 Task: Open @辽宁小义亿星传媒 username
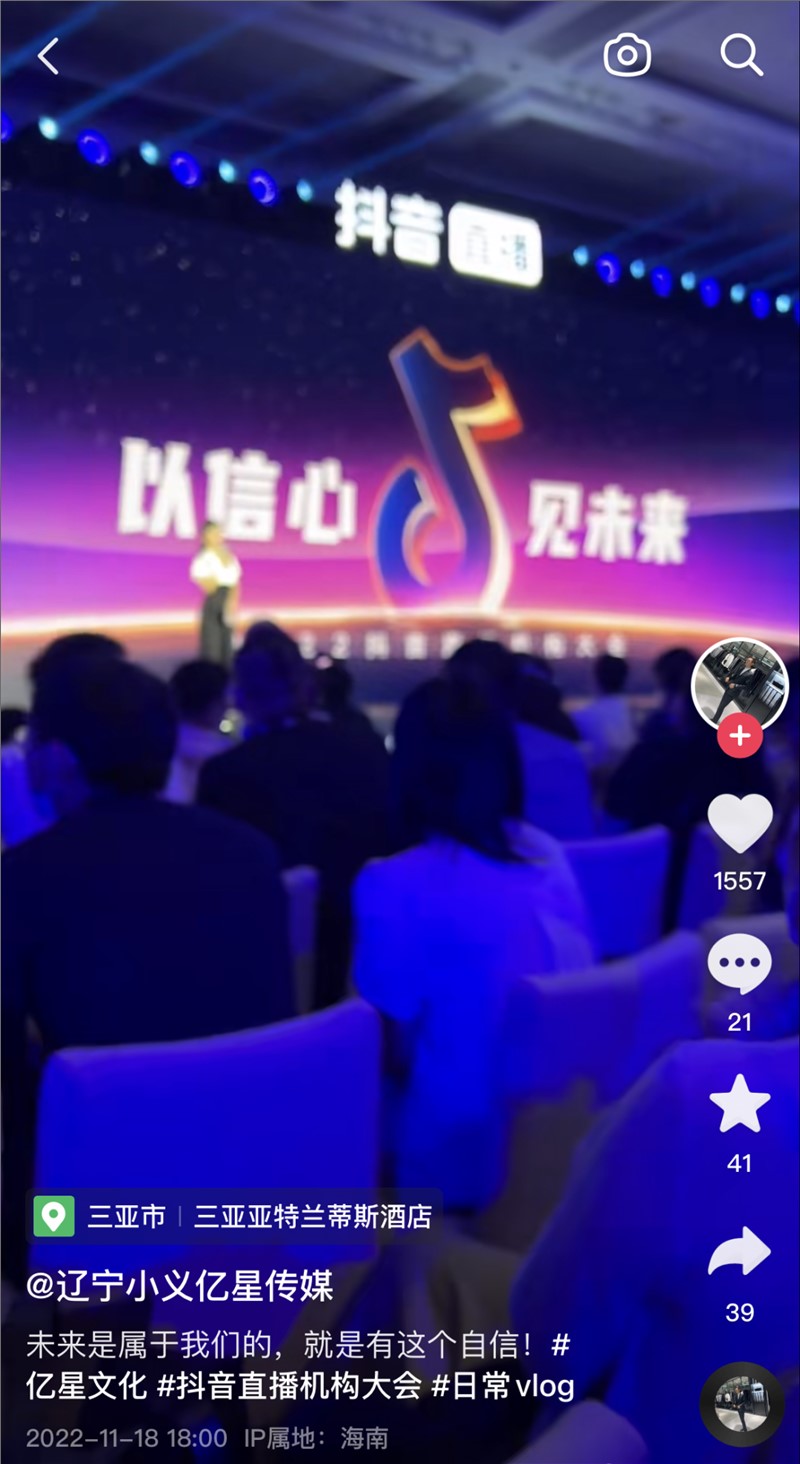[180, 1286]
